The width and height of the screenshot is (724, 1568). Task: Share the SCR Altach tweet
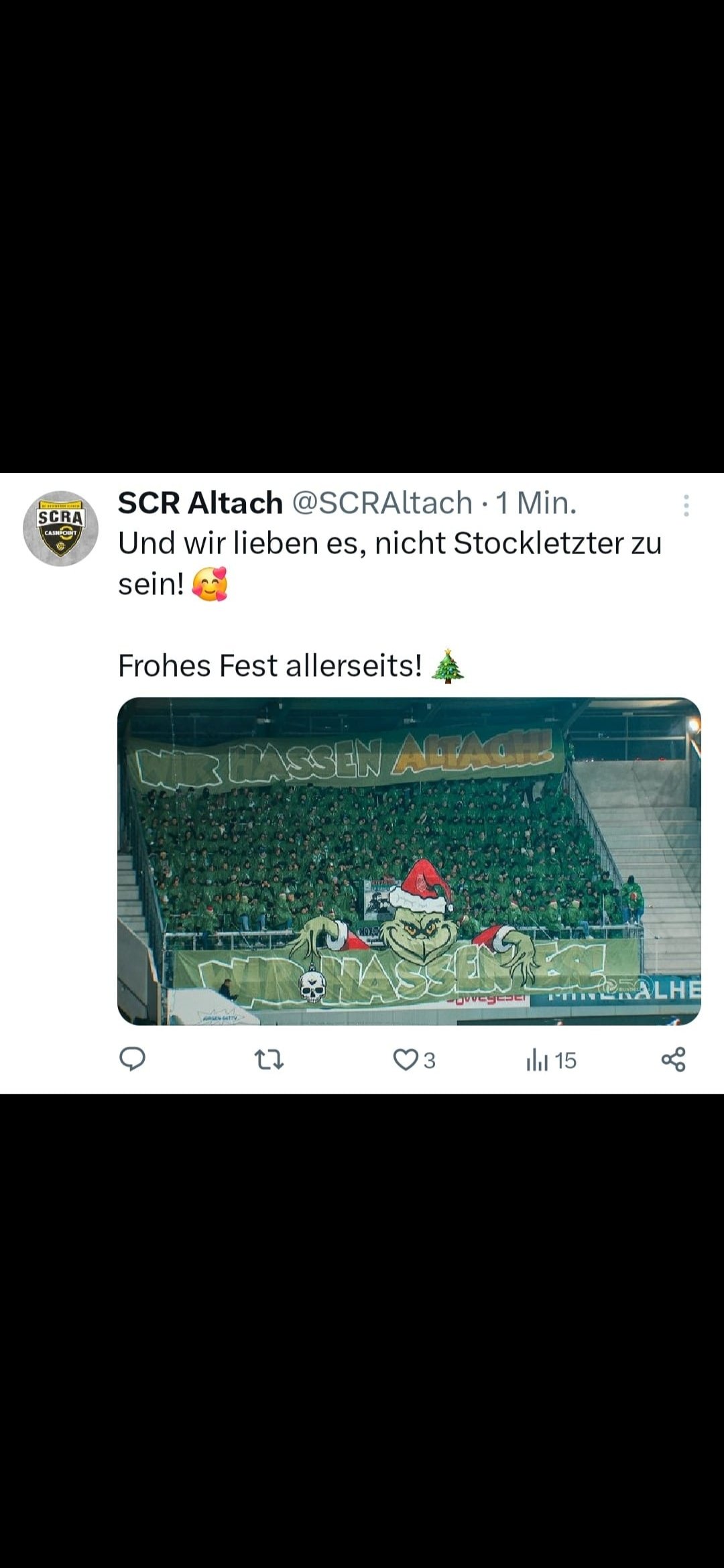673,1059
